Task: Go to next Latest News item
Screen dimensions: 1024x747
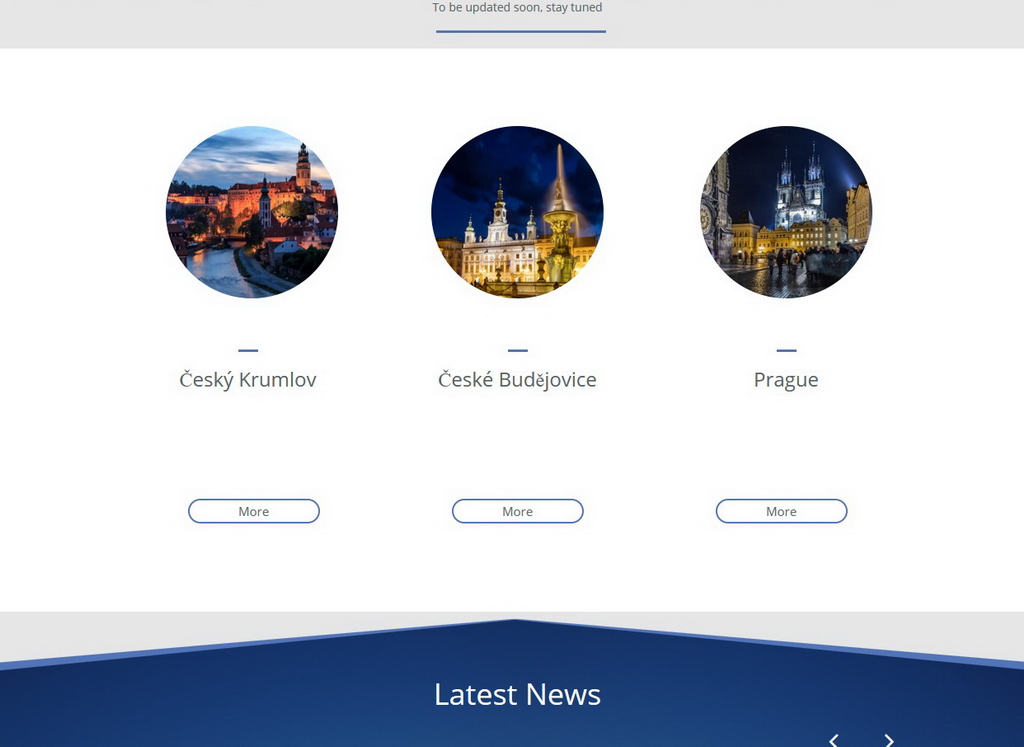Action: [x=889, y=740]
